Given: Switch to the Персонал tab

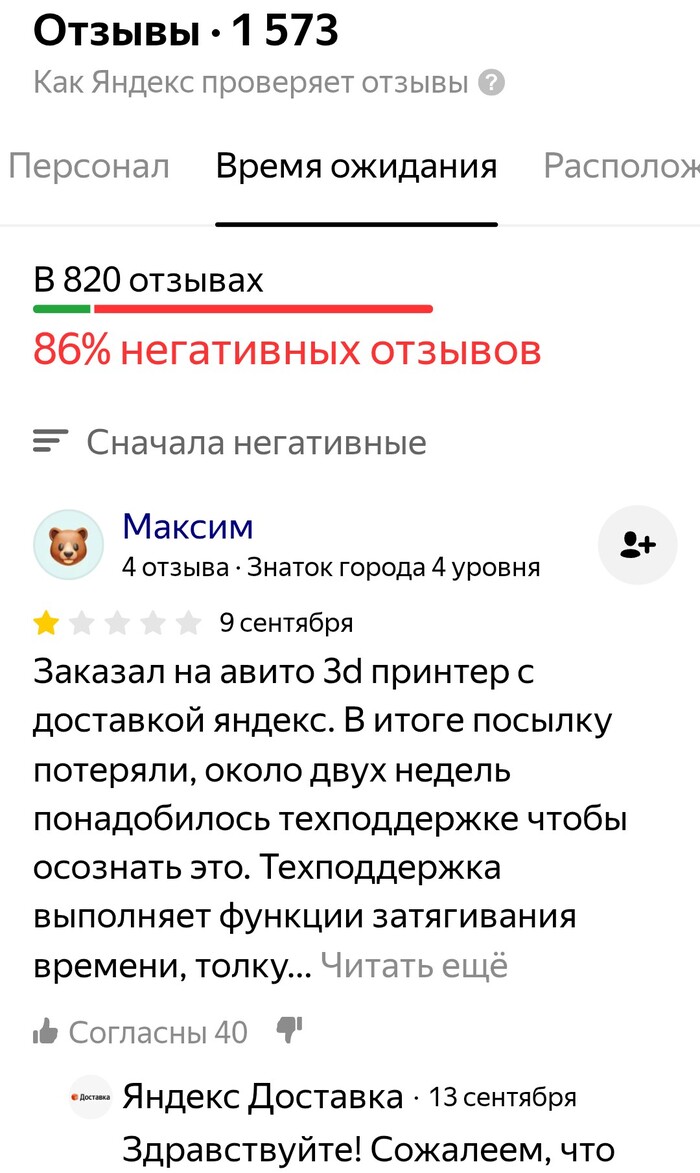Looking at the screenshot, I should [89, 166].
